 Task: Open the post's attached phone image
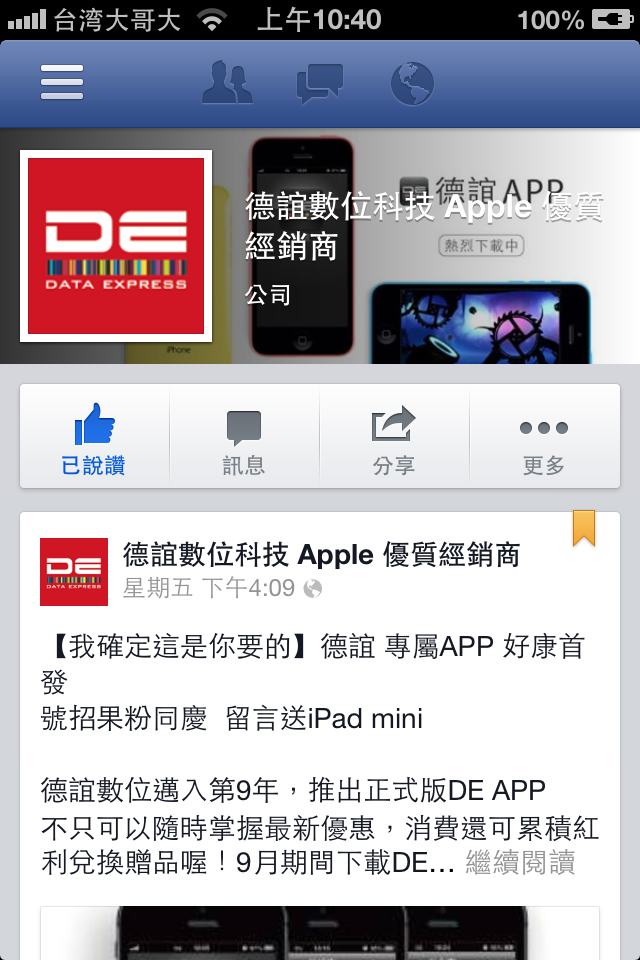(x=320, y=933)
